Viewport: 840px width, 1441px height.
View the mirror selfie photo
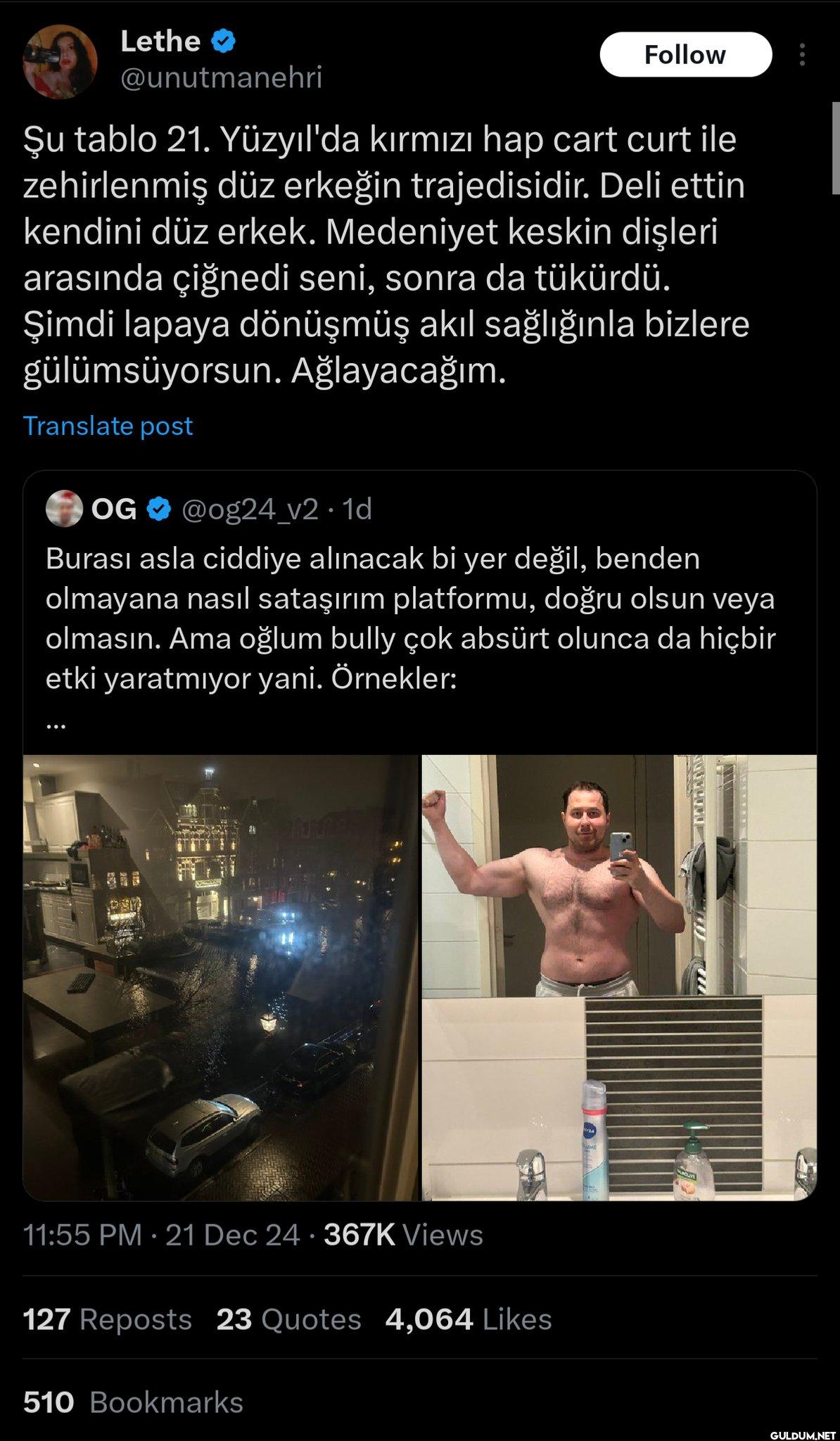tap(619, 977)
